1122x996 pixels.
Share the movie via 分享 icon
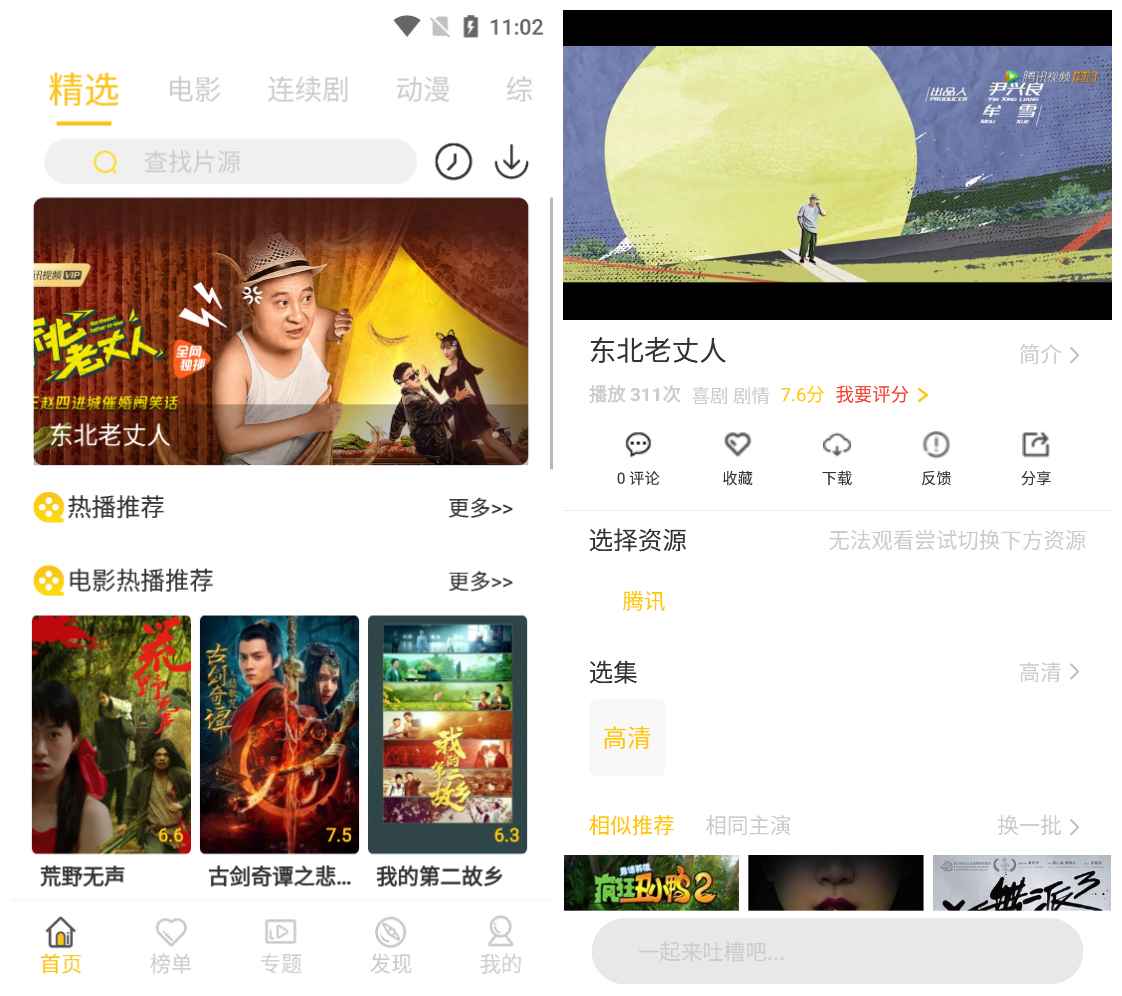pos(1036,458)
